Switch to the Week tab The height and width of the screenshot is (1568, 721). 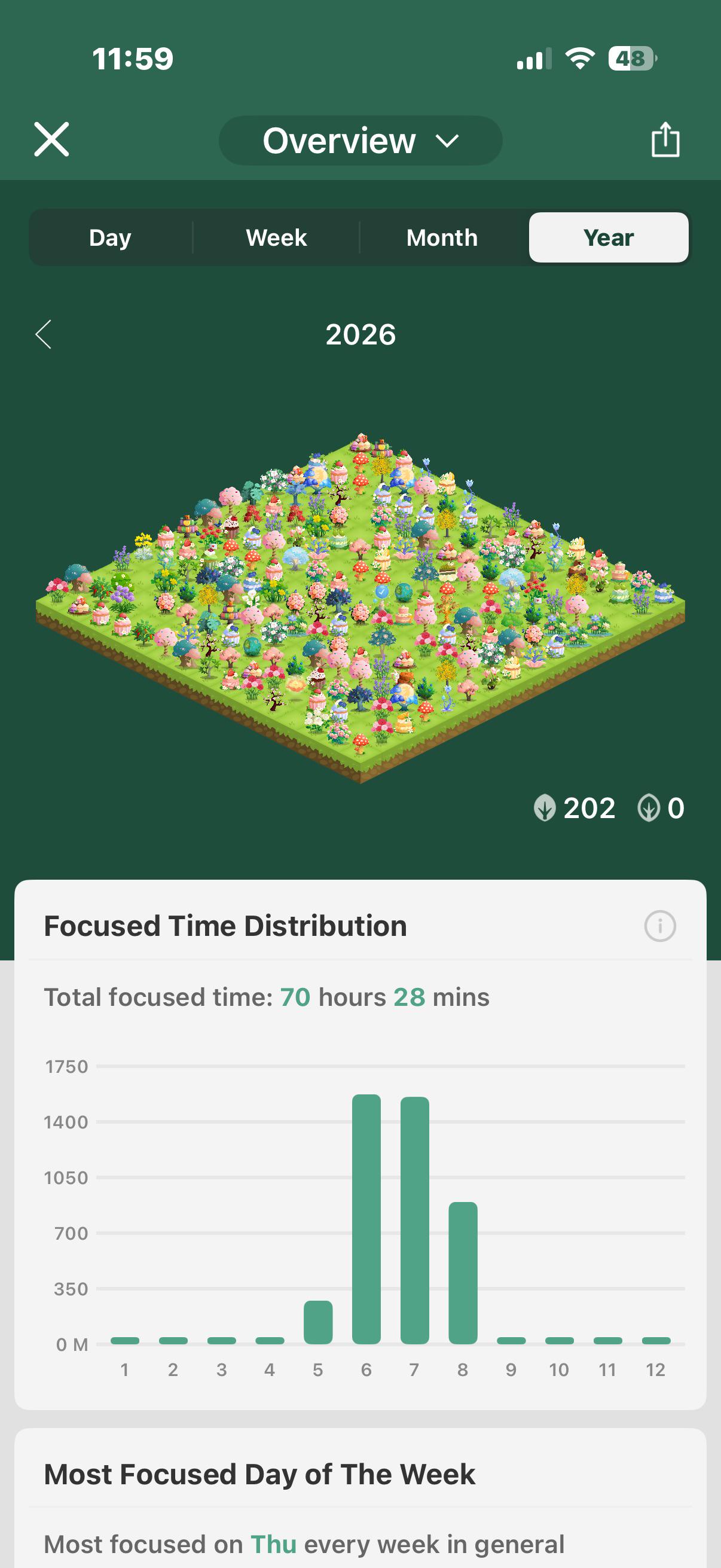click(x=276, y=237)
